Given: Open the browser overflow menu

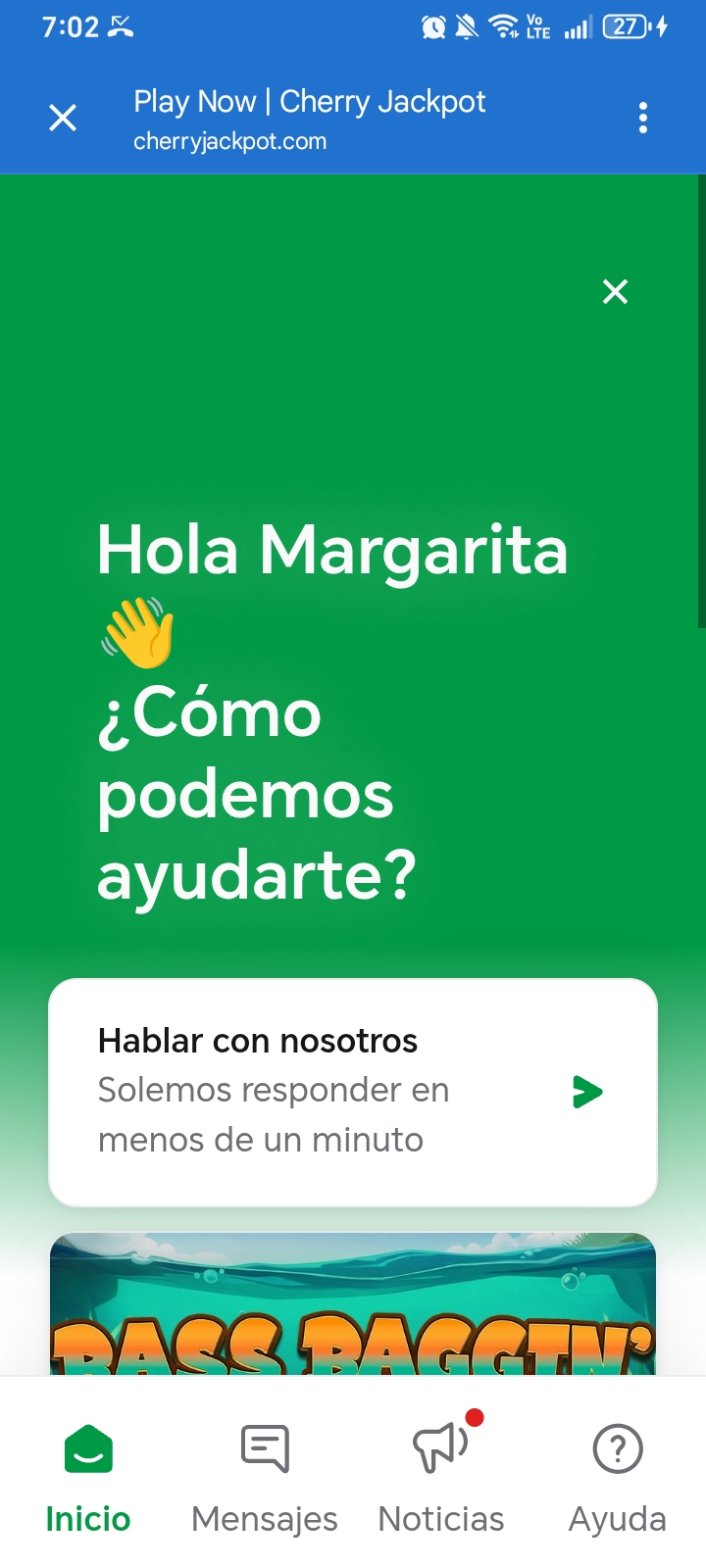Looking at the screenshot, I should tap(642, 119).
